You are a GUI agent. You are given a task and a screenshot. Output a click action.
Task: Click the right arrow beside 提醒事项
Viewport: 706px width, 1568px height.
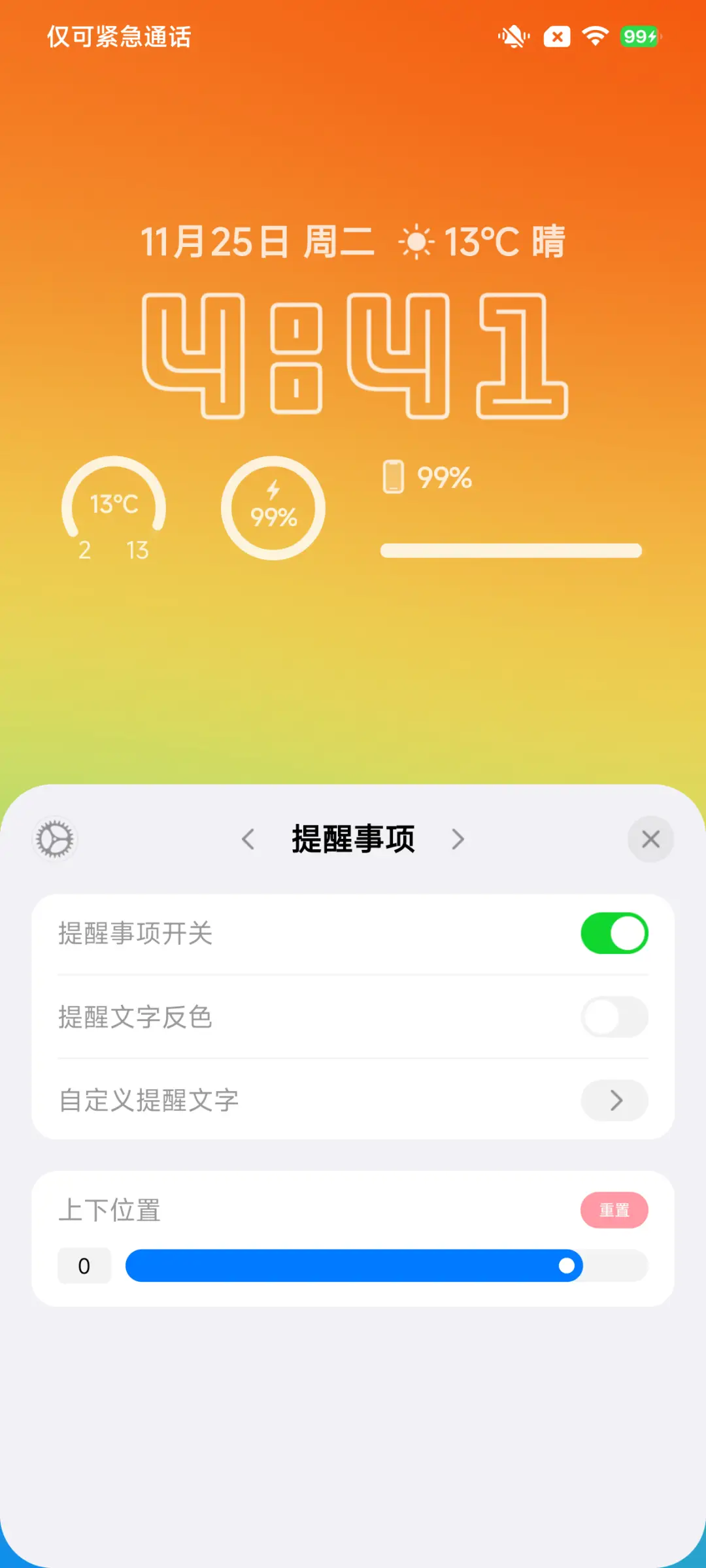[458, 839]
